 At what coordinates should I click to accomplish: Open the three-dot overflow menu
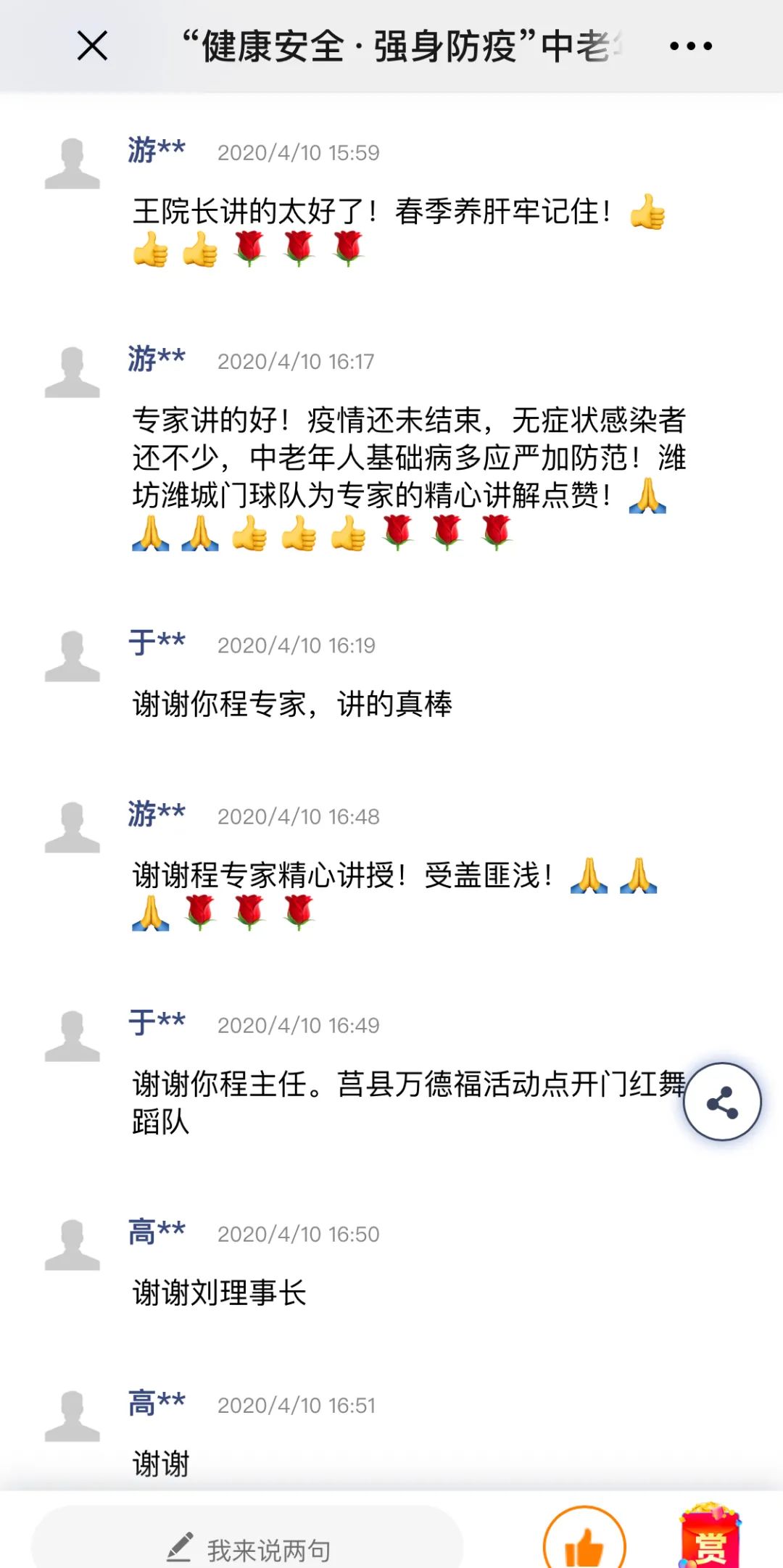coord(690,46)
